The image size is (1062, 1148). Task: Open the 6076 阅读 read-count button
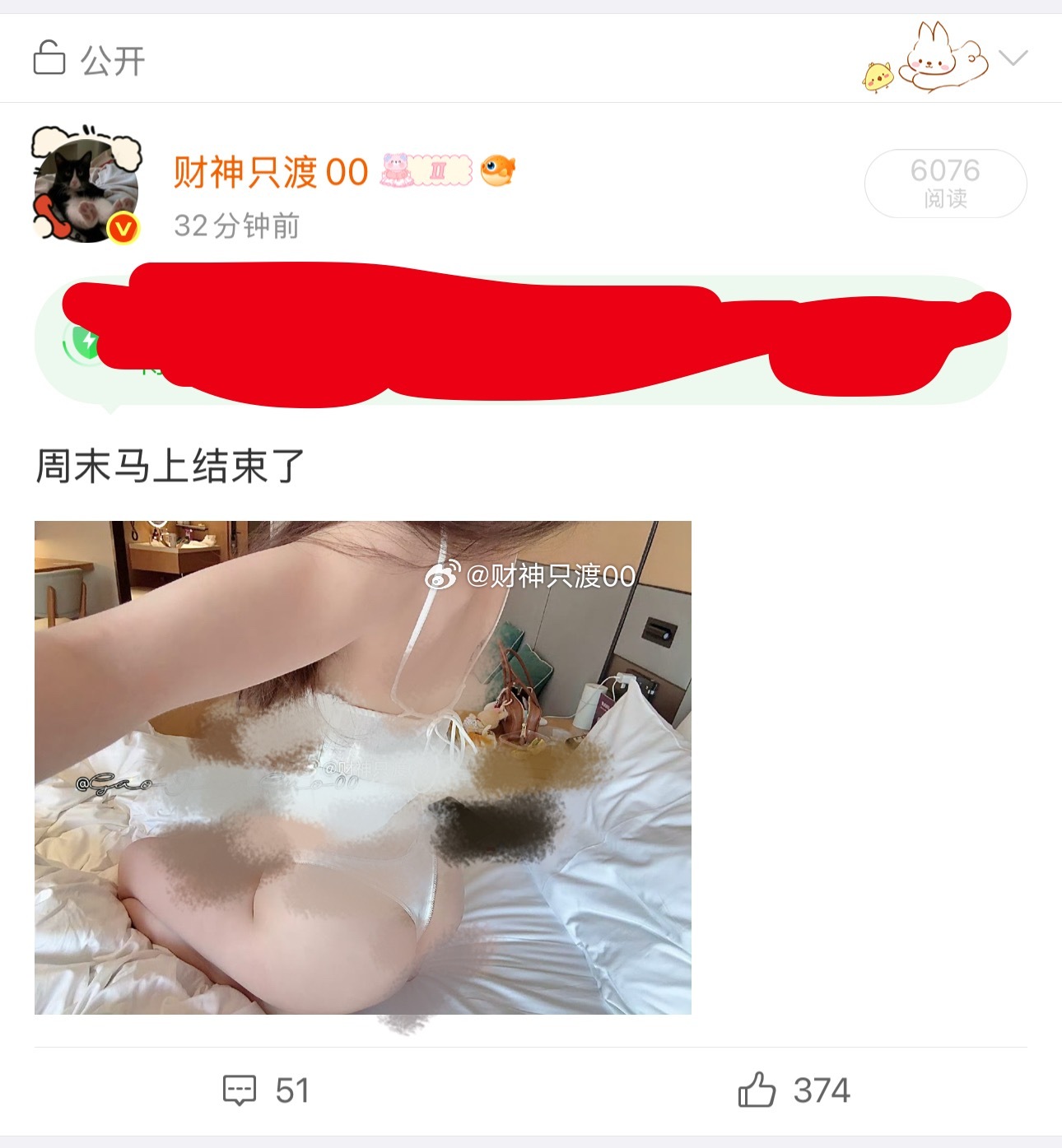click(x=945, y=184)
